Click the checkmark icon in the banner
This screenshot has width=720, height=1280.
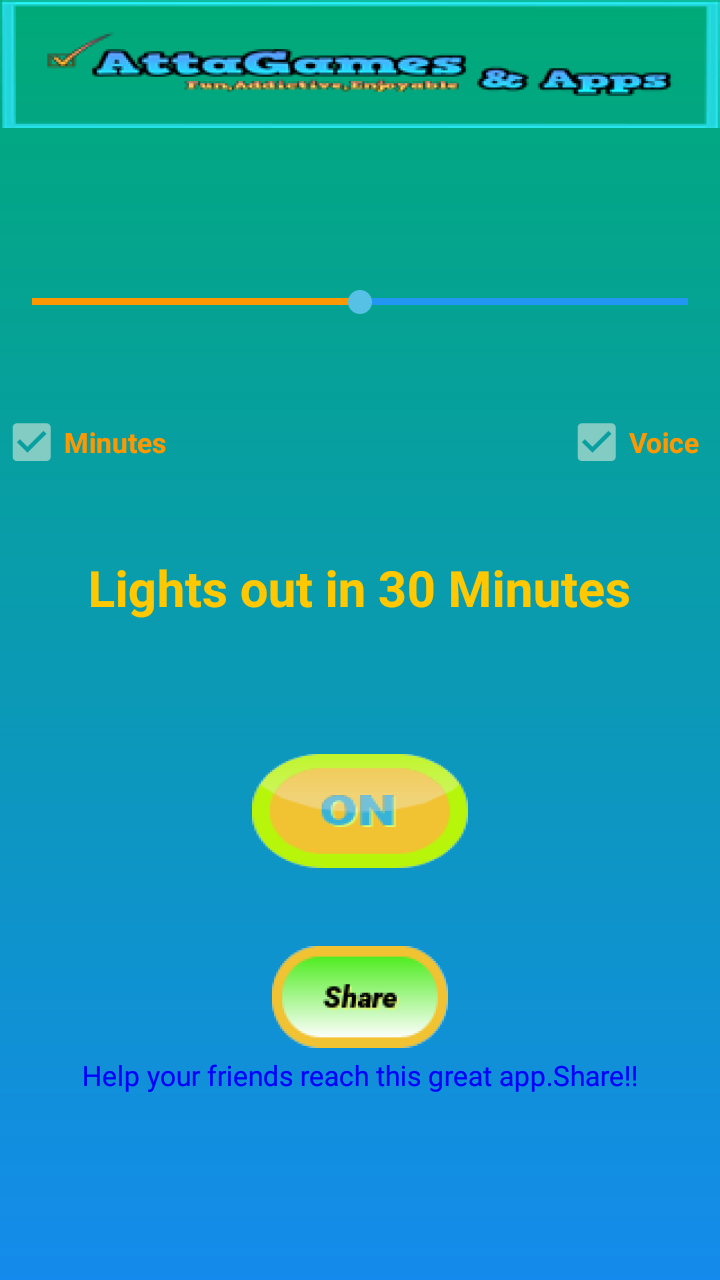click(63, 60)
